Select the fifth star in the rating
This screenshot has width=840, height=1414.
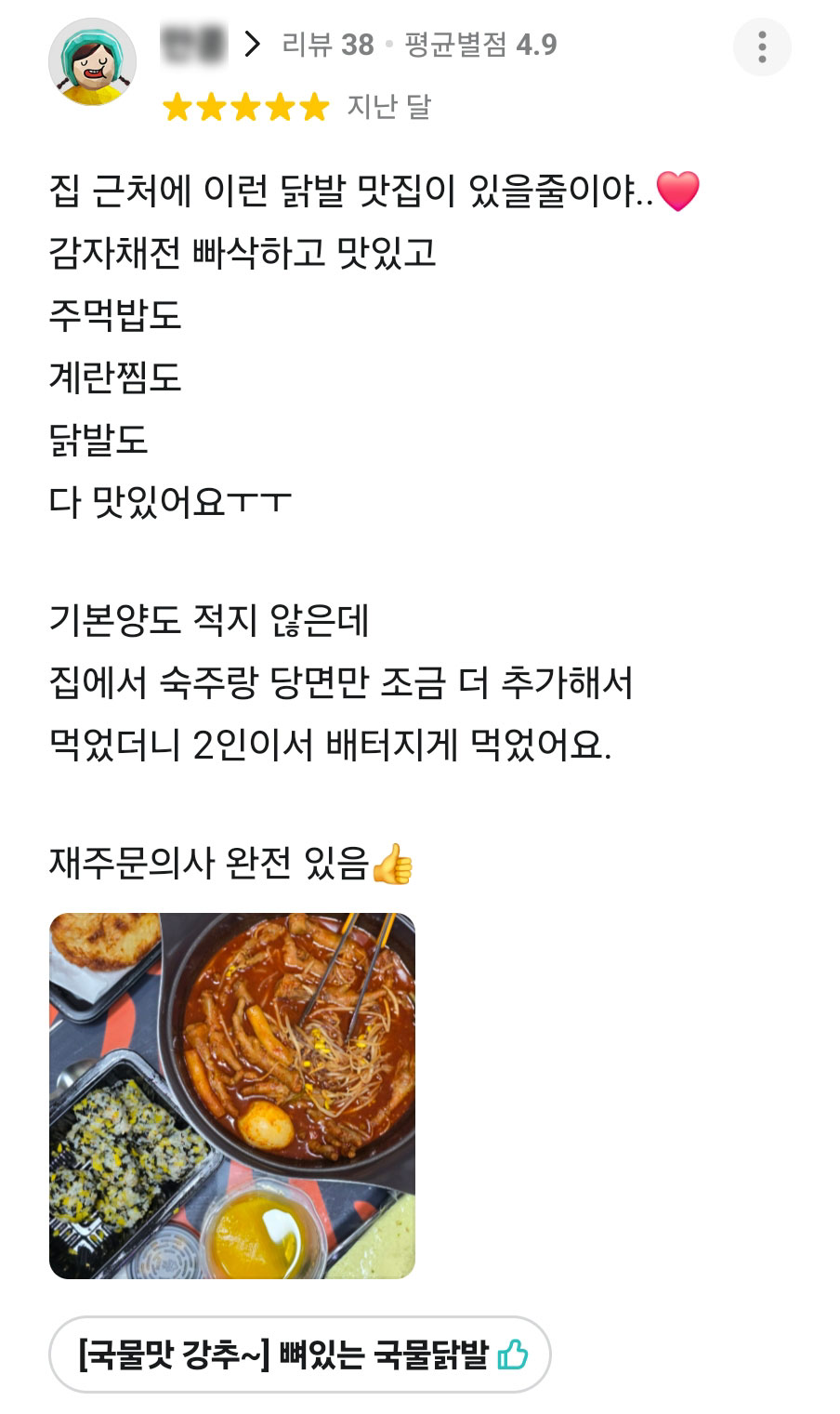click(x=313, y=107)
